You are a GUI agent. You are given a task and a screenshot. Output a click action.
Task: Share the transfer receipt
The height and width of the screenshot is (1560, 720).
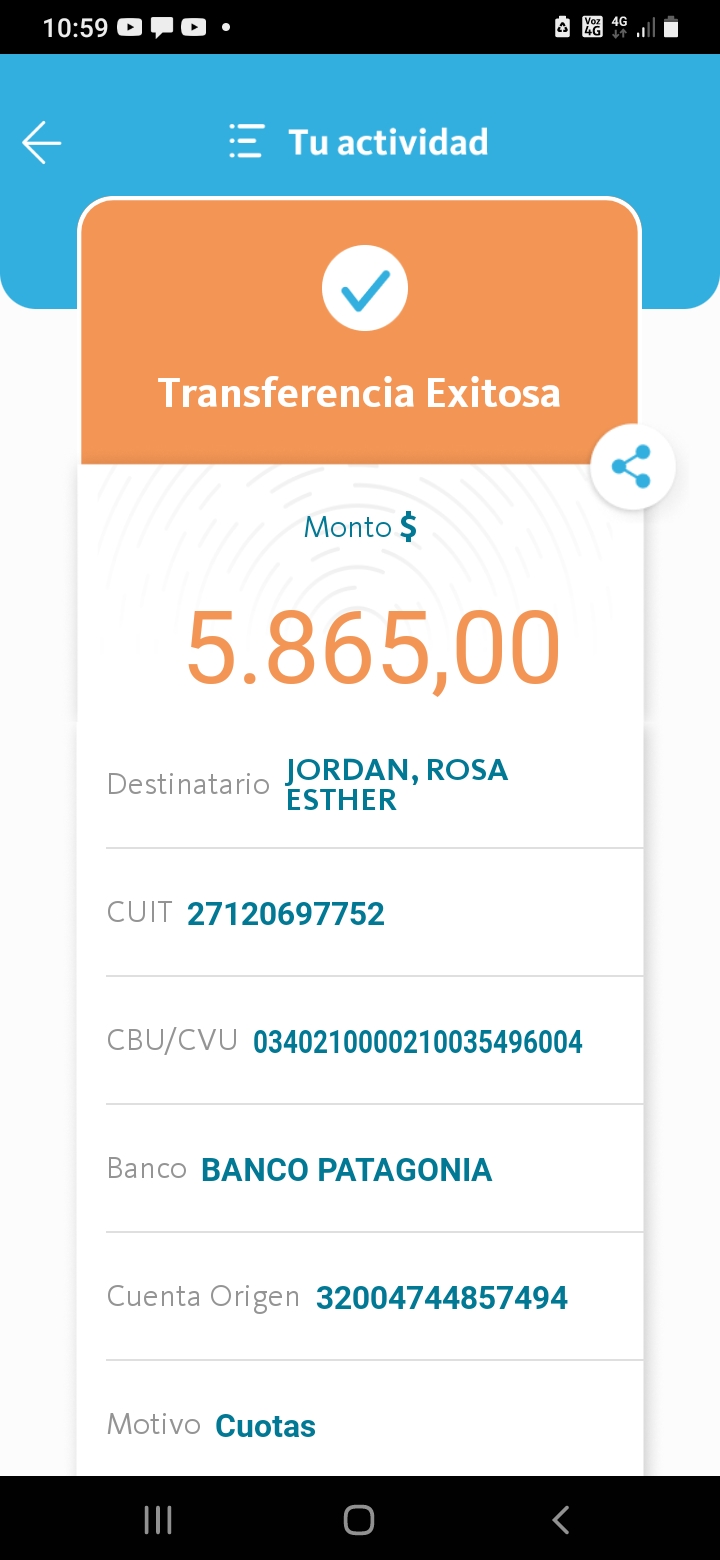632,467
